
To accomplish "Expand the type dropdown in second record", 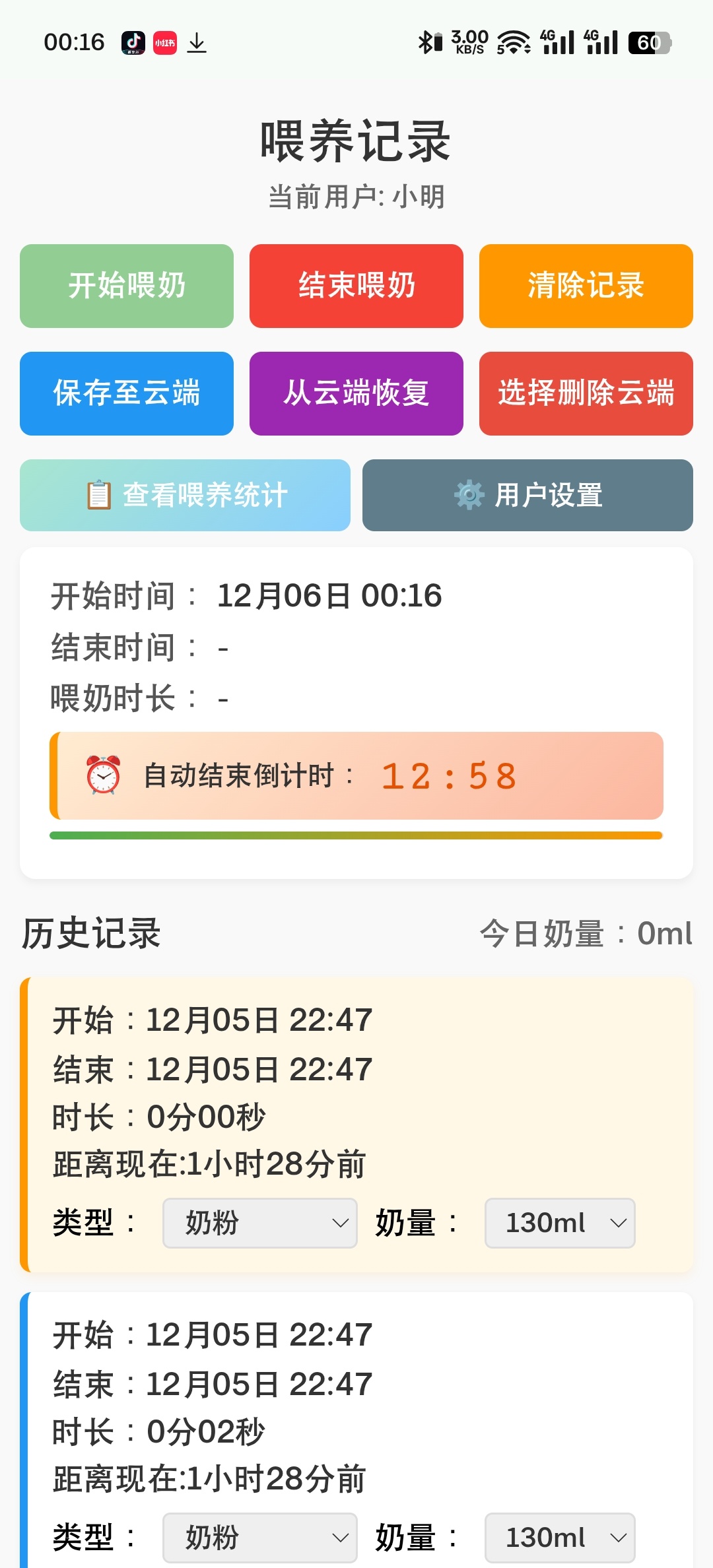I will point(259,1538).
